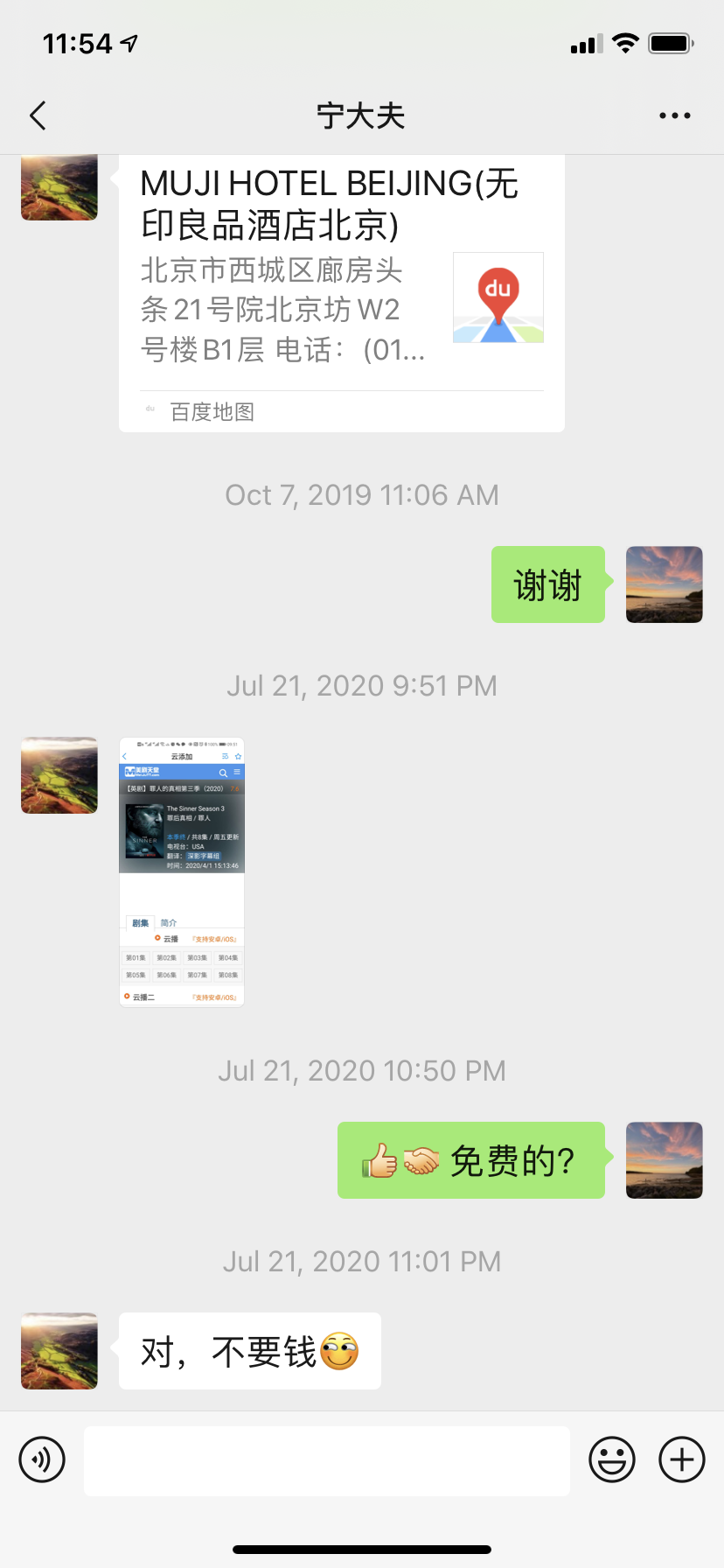Go back to the chat list
The height and width of the screenshot is (1568, 724).
(x=38, y=115)
